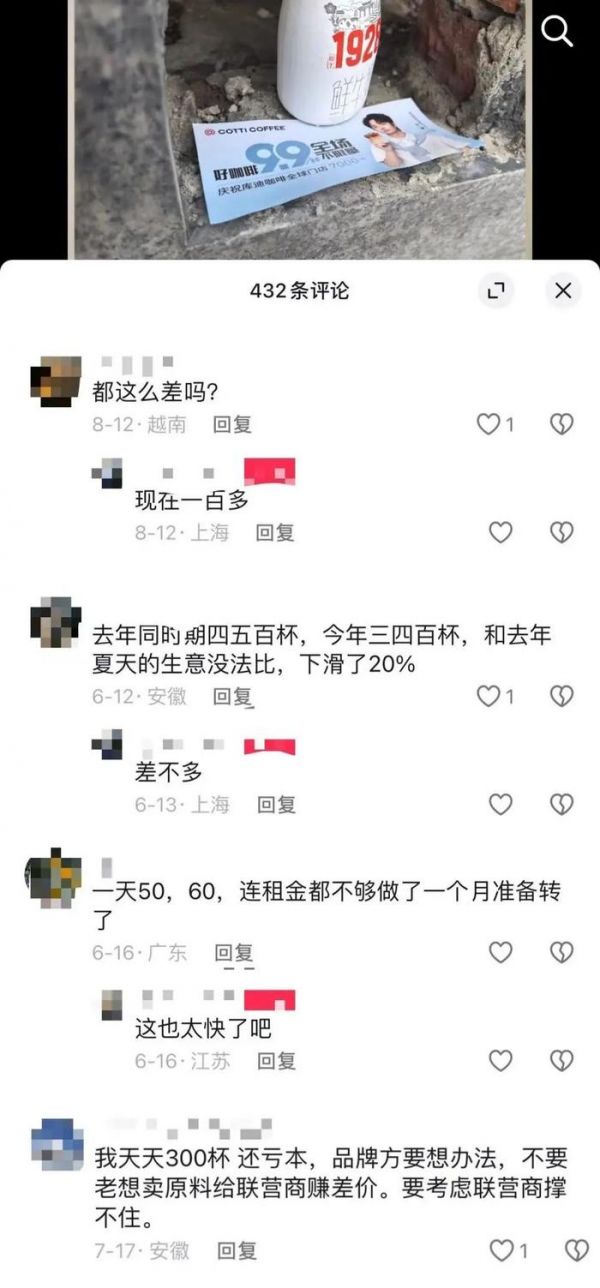Reply to the comment 现在一百多
The height and width of the screenshot is (1288, 600).
tap(275, 533)
